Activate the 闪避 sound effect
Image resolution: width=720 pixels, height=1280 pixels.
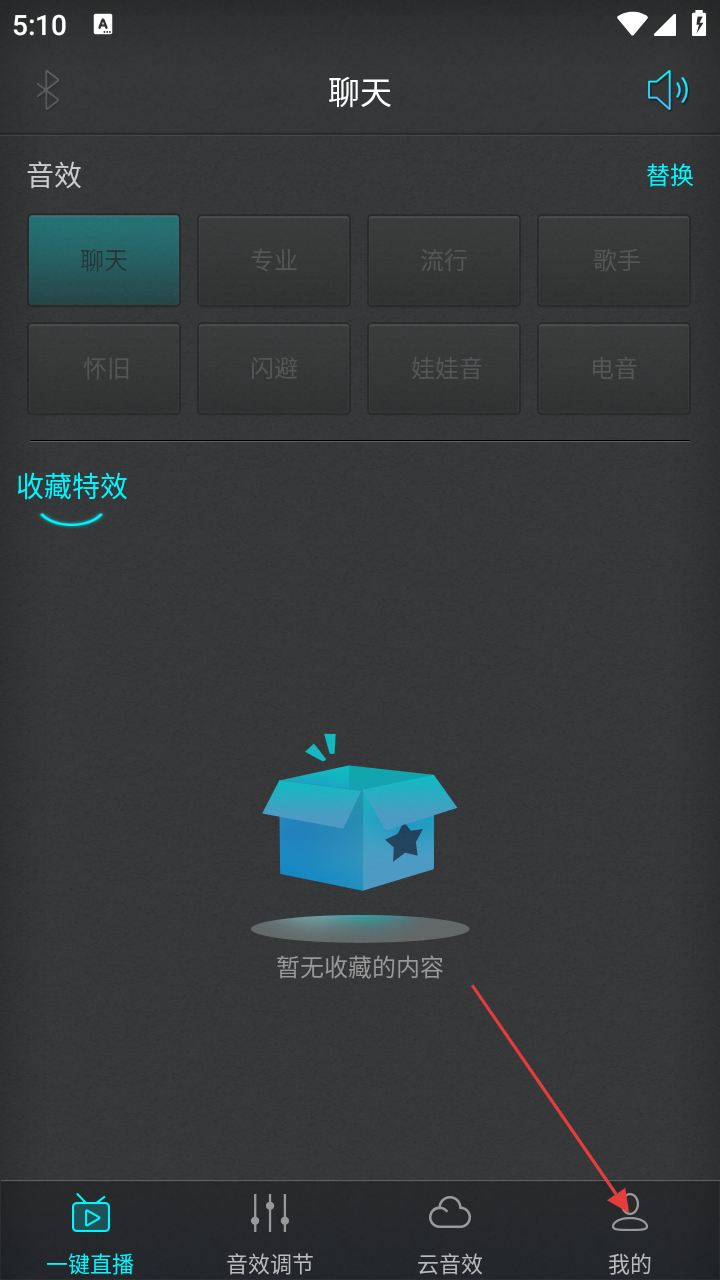coord(274,368)
